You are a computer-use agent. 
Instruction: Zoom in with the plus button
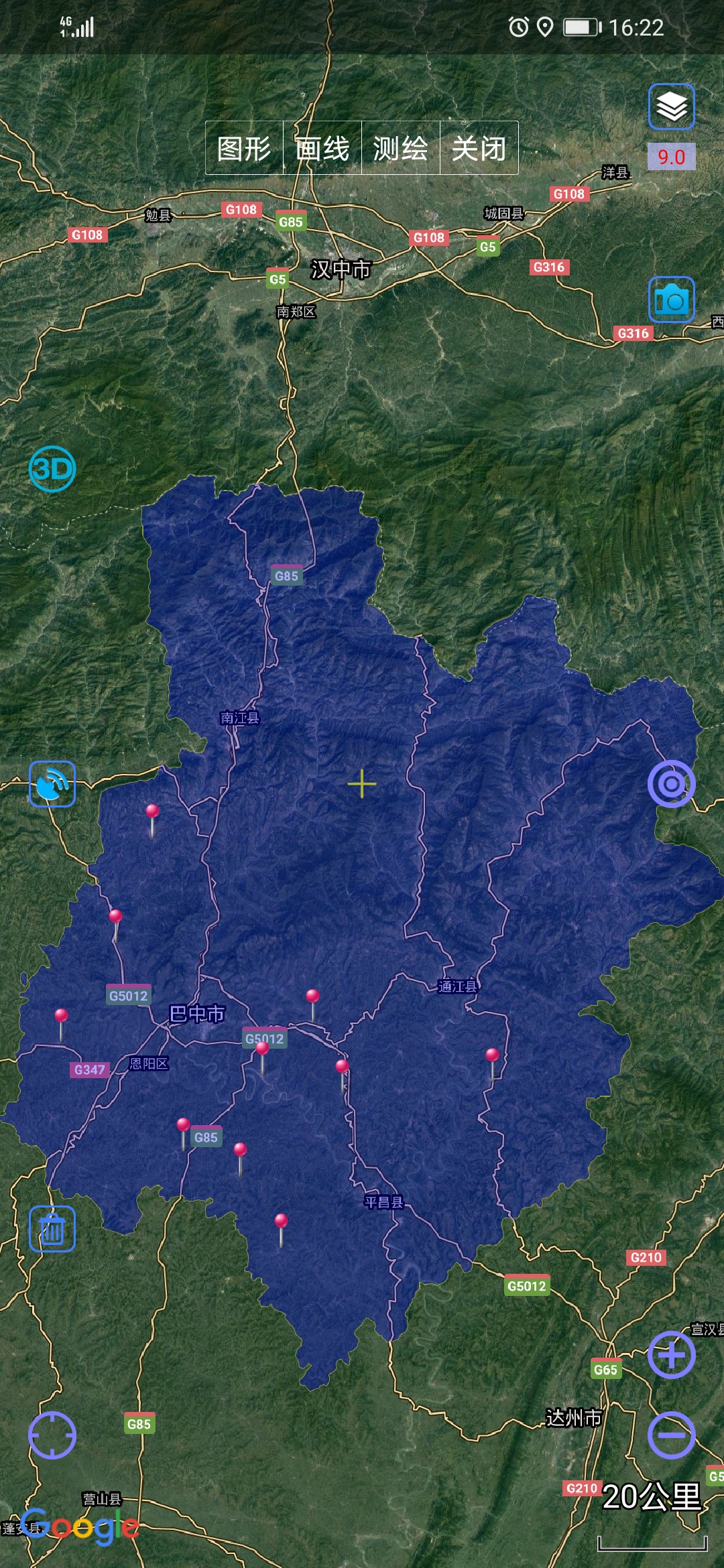(671, 1354)
